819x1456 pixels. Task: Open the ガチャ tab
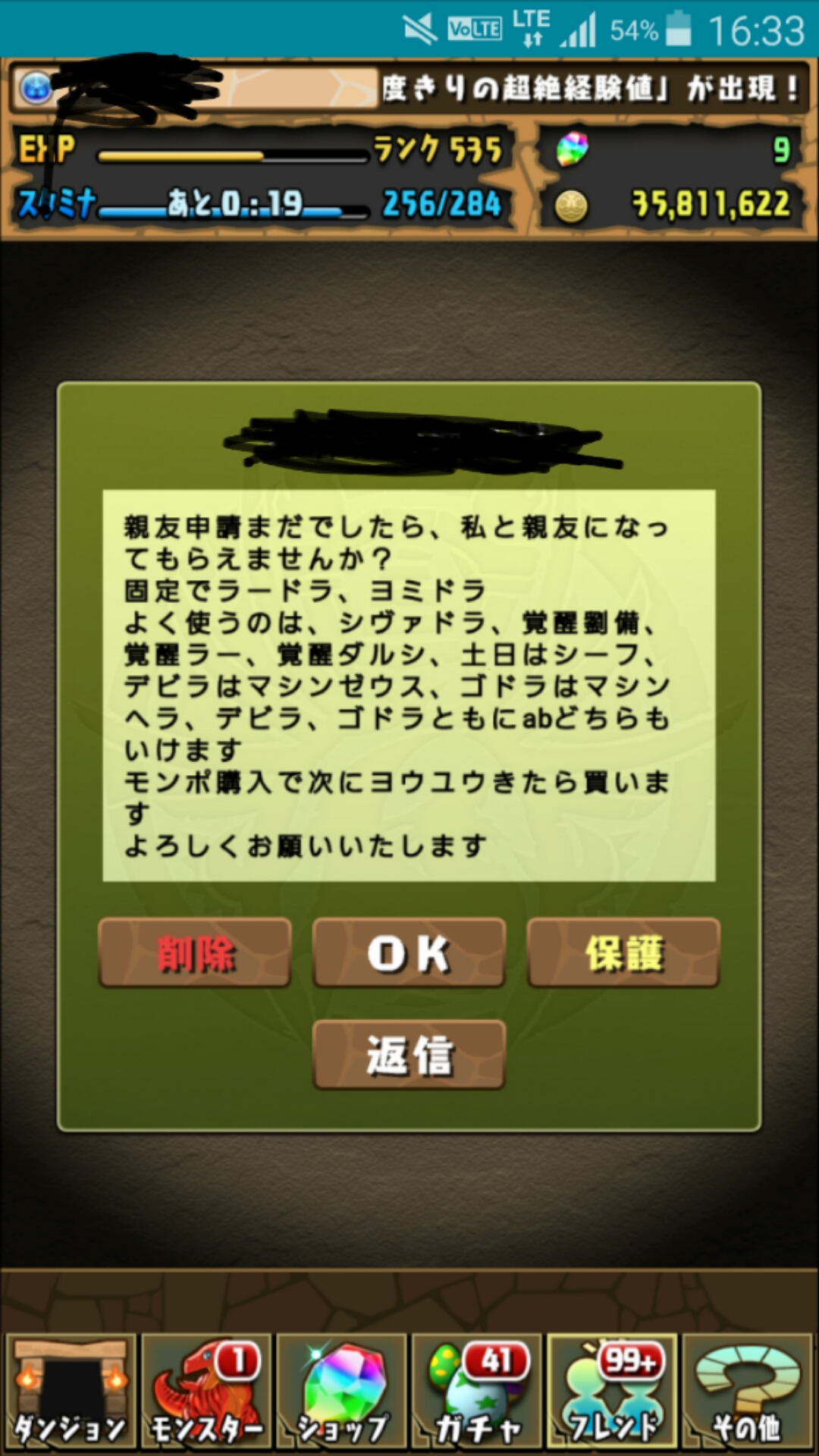(x=477, y=1392)
